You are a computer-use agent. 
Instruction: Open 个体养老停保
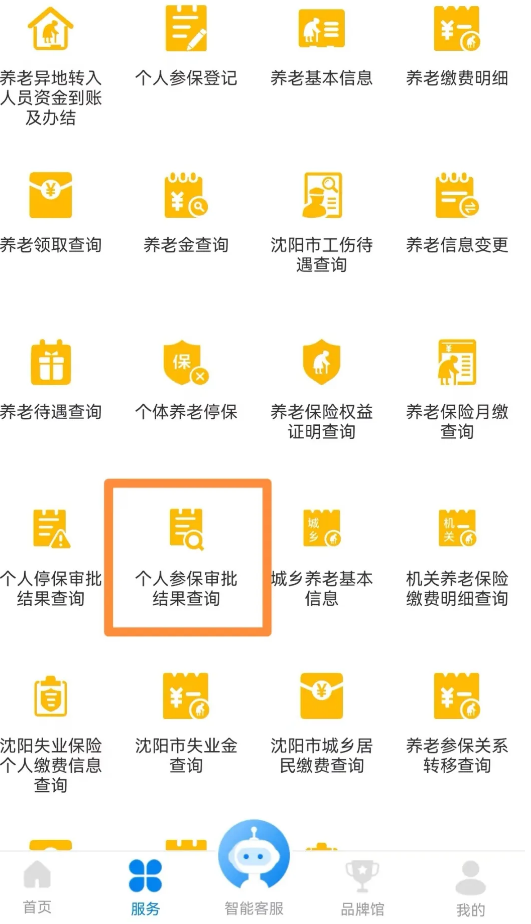[186, 380]
